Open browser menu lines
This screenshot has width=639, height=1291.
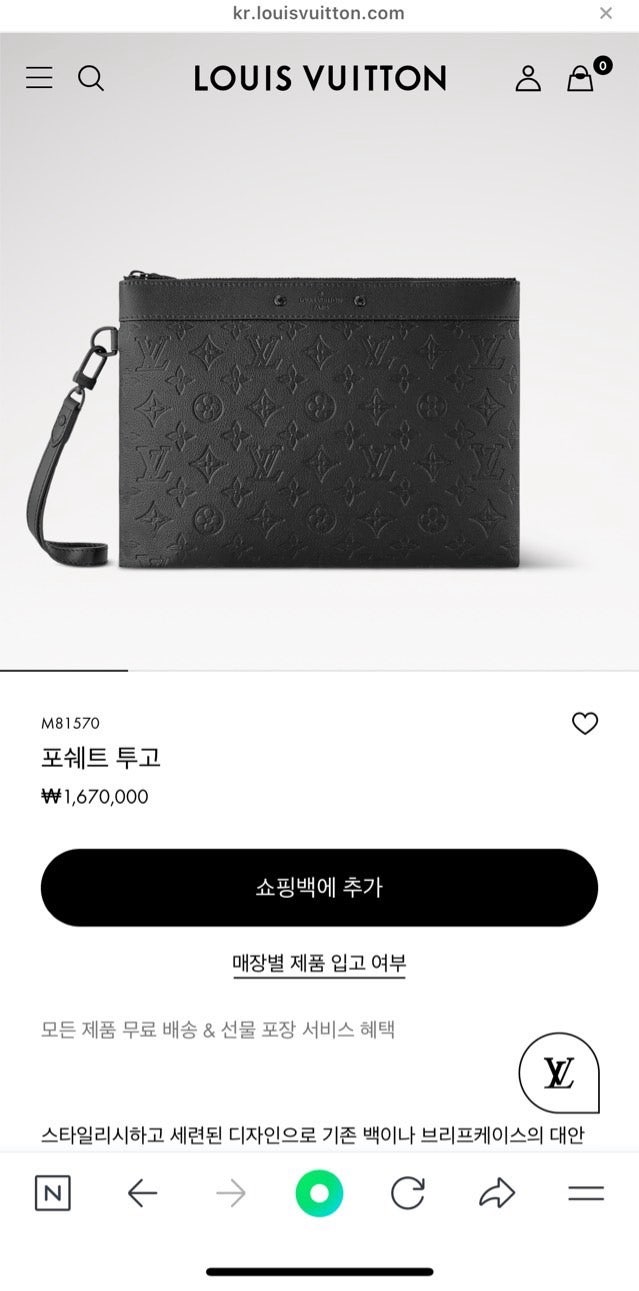pyautogui.click(x=586, y=1193)
